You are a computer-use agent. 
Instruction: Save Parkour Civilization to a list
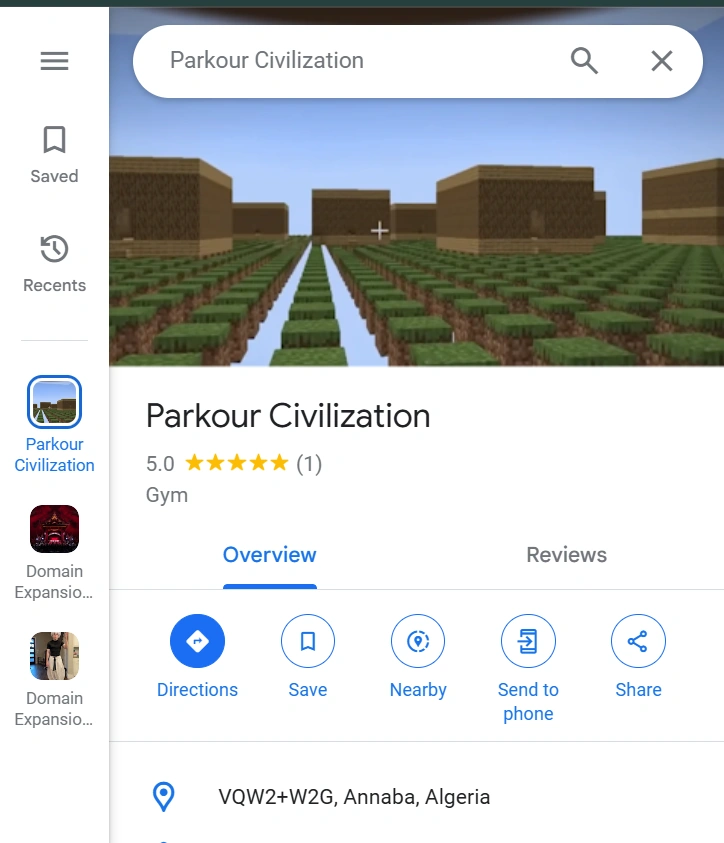point(307,641)
